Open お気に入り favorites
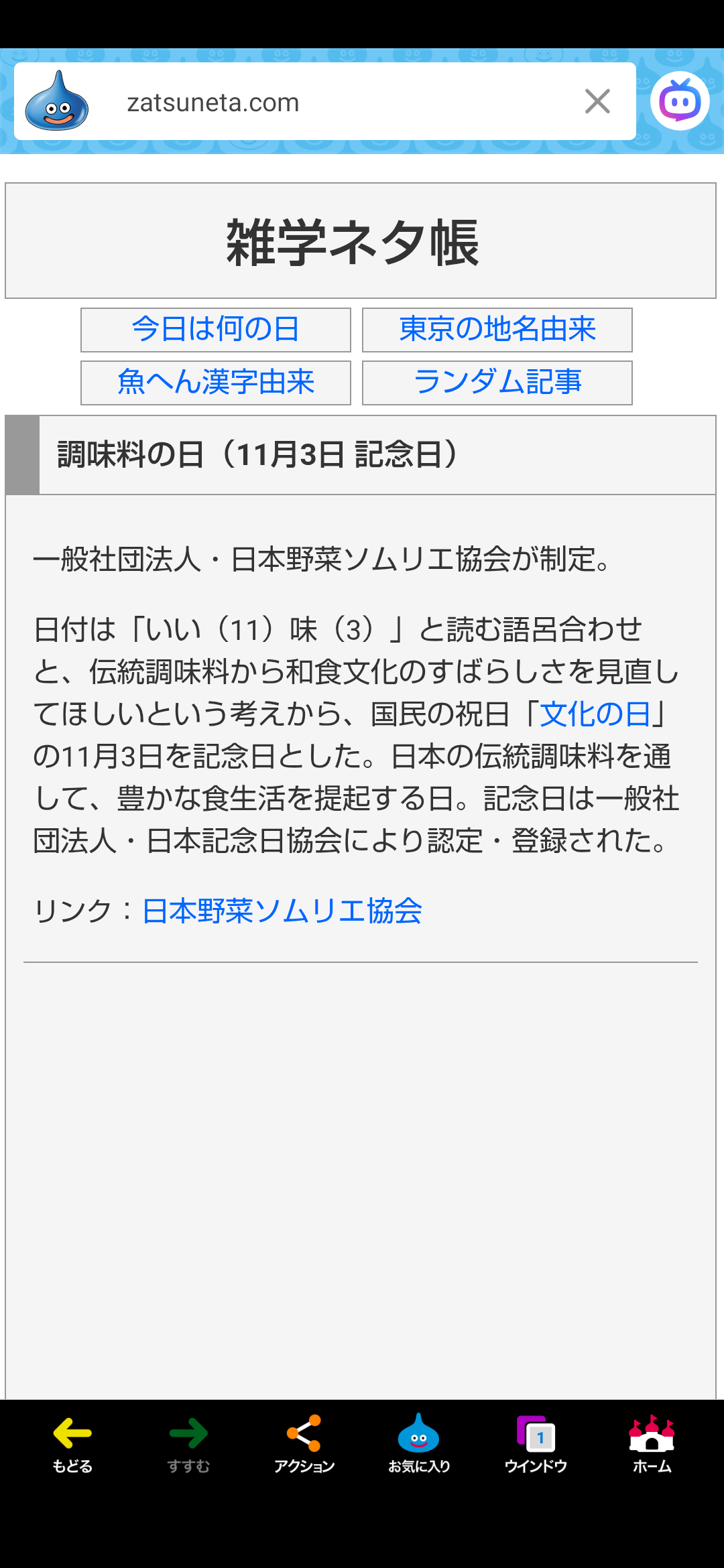This screenshot has height=1568, width=724. [419, 1443]
